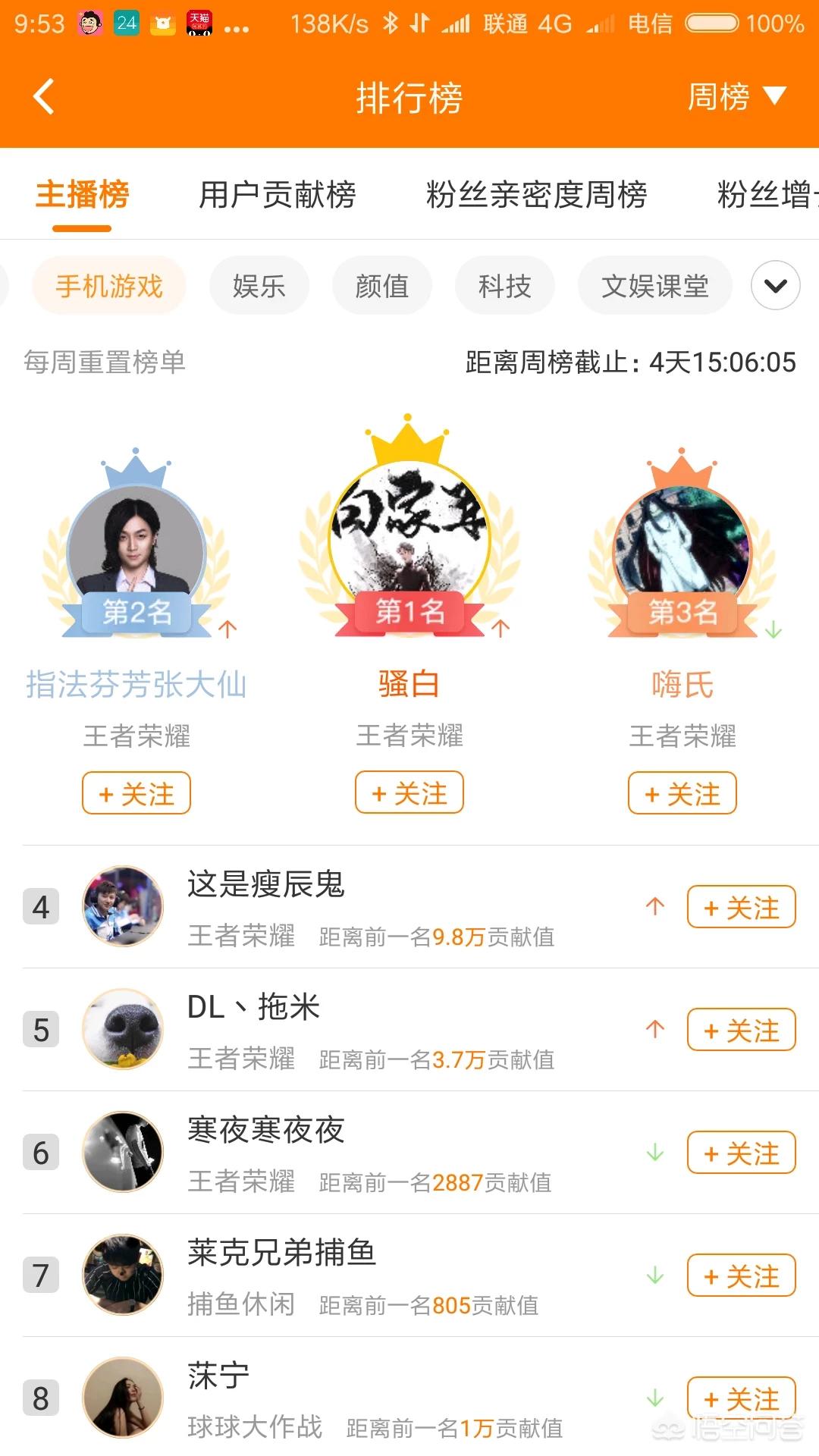Open the 周榜 period dropdown

click(x=736, y=97)
